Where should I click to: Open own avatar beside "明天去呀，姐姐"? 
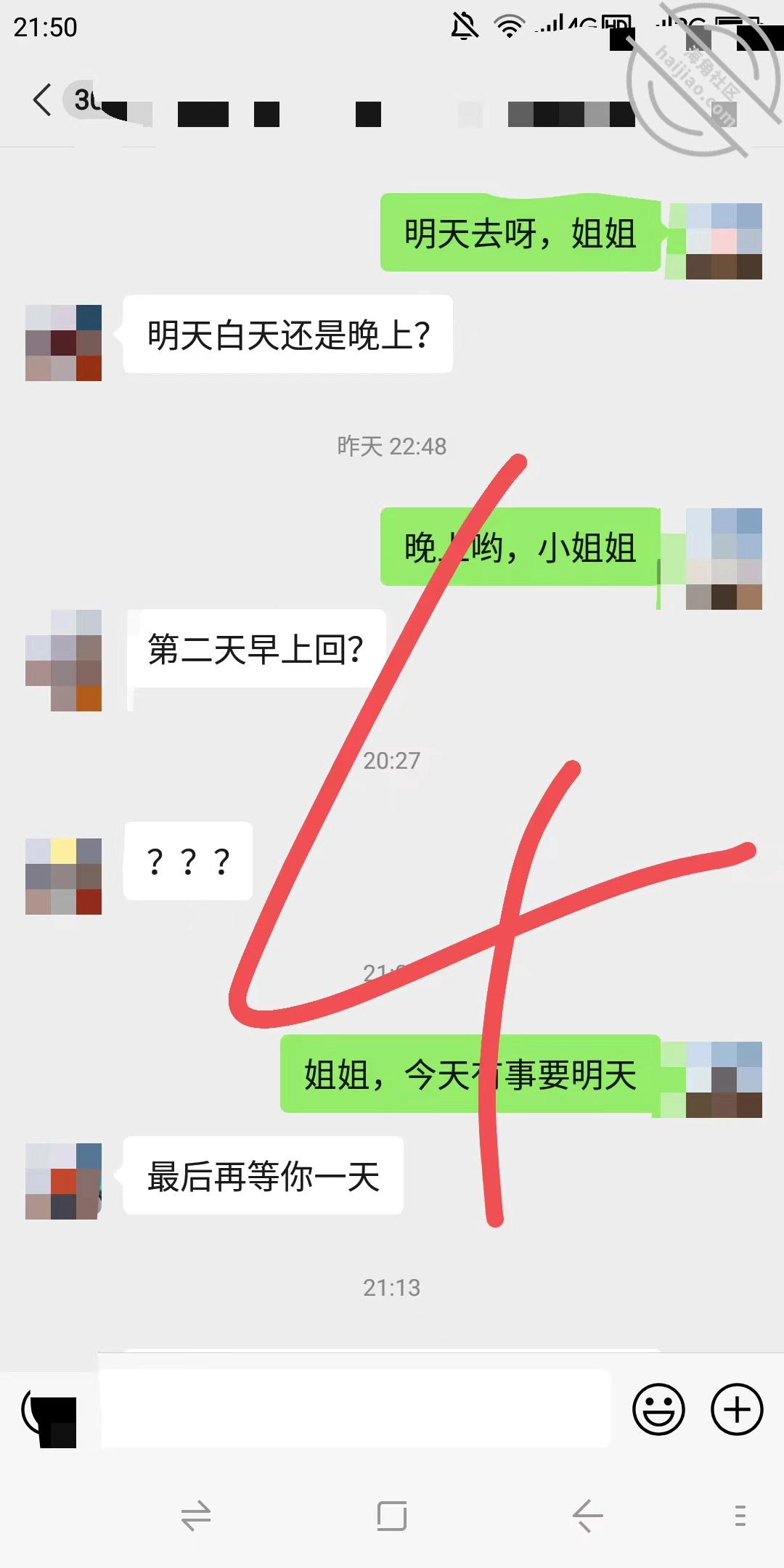(724, 241)
